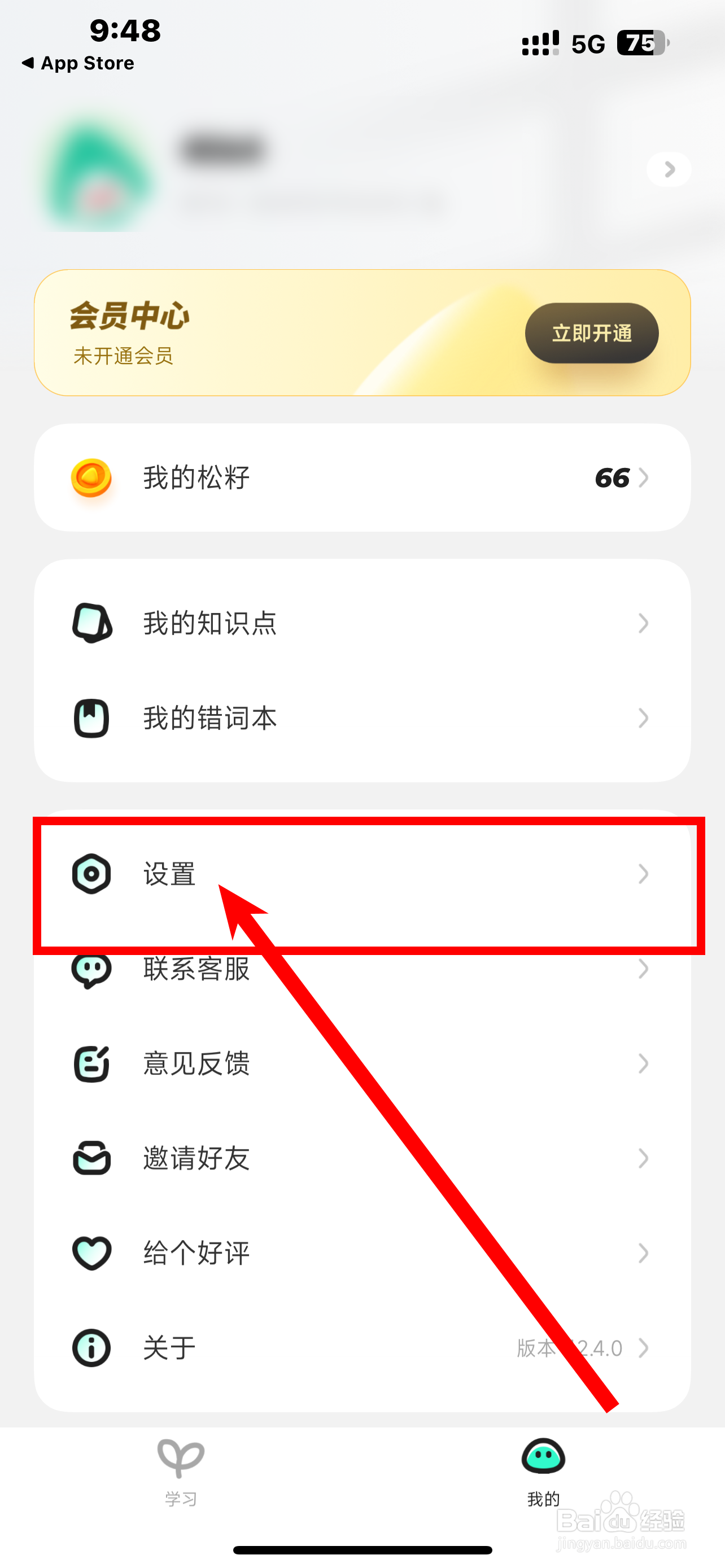Open the 联系客服 chat bubble icon

point(91,970)
